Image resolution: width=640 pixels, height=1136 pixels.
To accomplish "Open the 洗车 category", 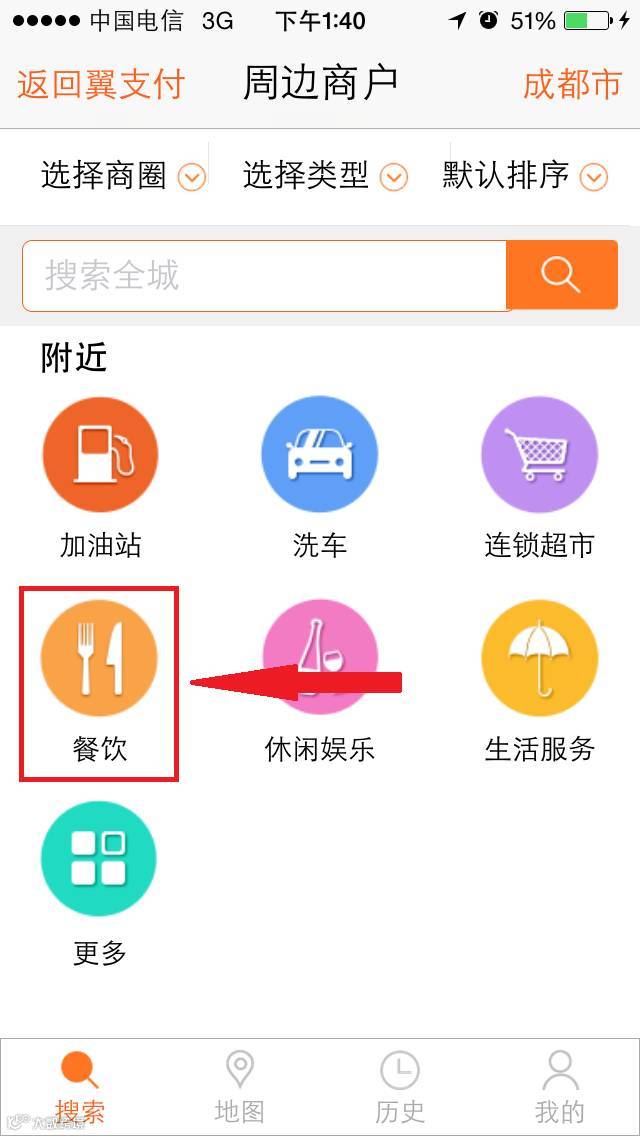I will (320, 478).
